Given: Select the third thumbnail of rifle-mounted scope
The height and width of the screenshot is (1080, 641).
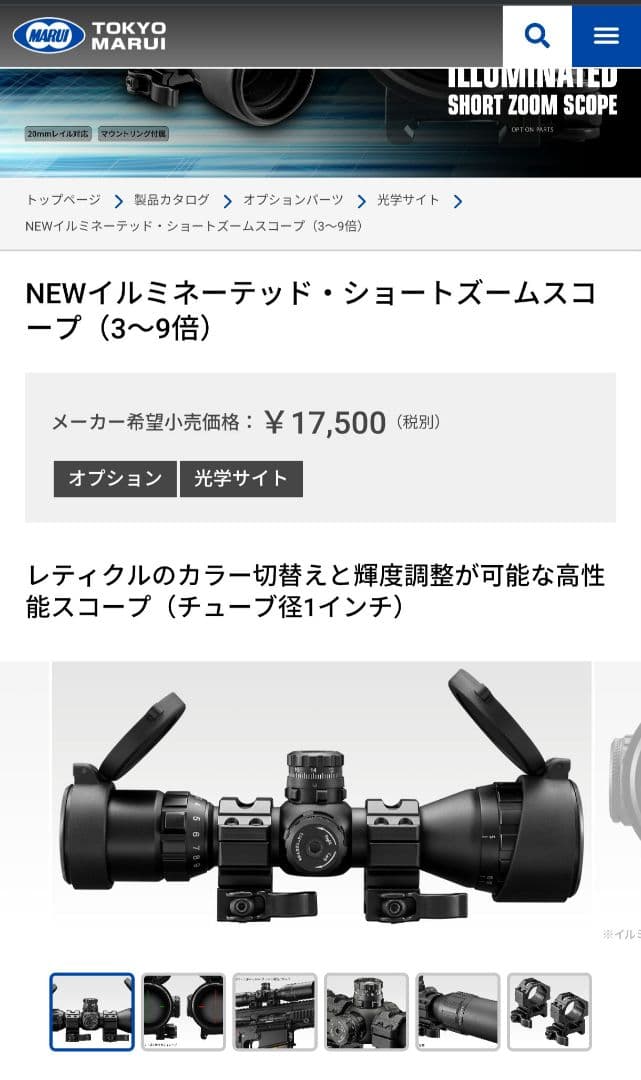Looking at the screenshot, I should (275, 1011).
